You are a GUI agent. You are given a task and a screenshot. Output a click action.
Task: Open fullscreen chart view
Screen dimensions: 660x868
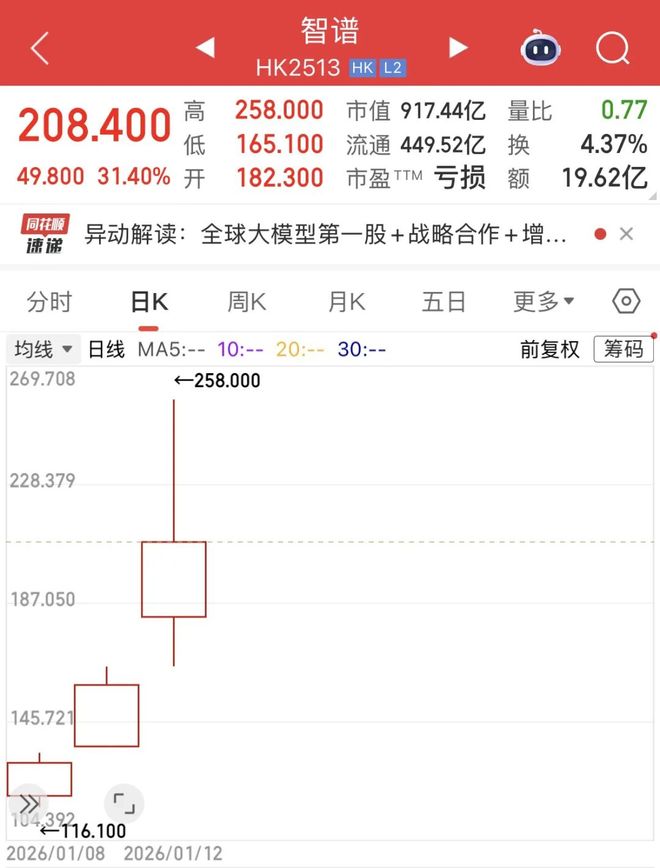point(123,804)
